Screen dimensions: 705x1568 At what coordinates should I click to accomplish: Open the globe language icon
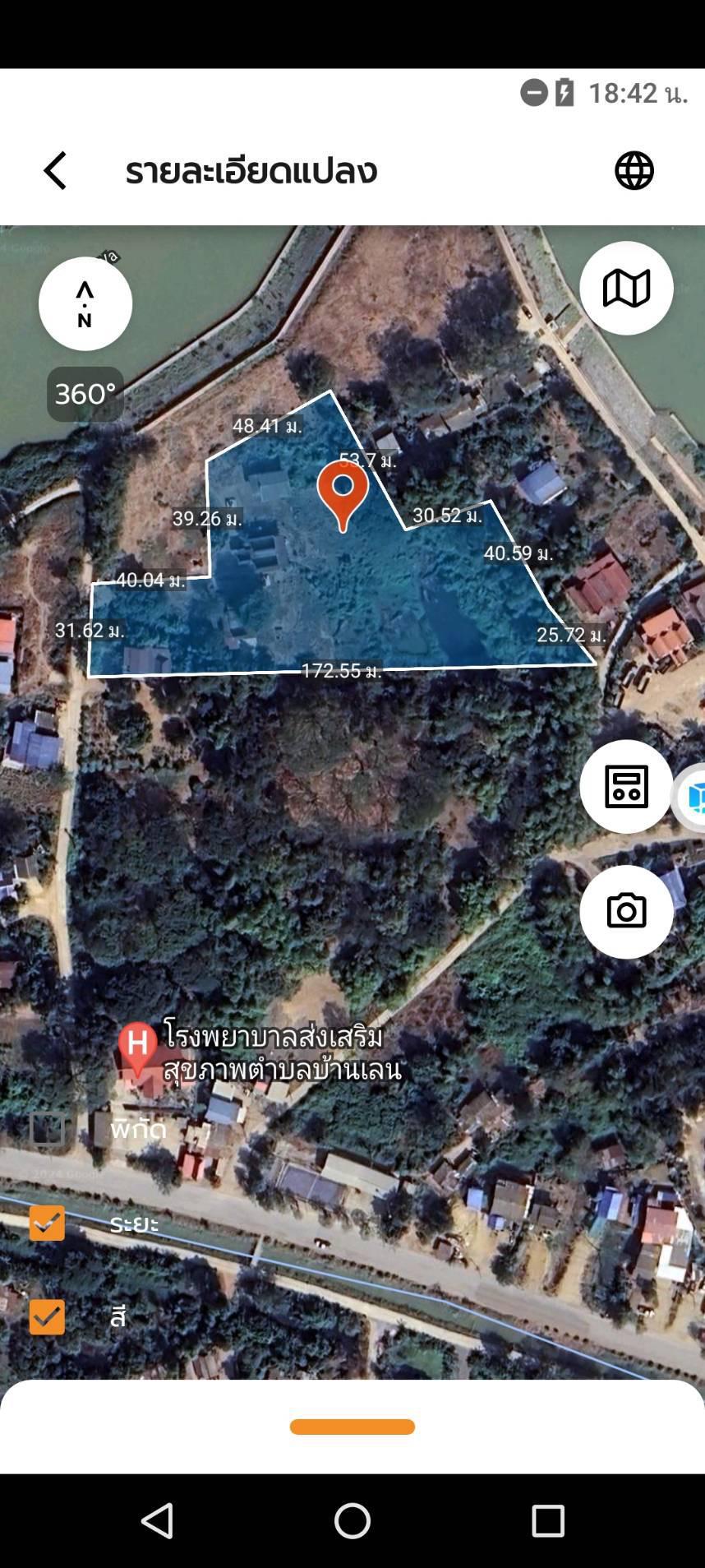point(634,171)
